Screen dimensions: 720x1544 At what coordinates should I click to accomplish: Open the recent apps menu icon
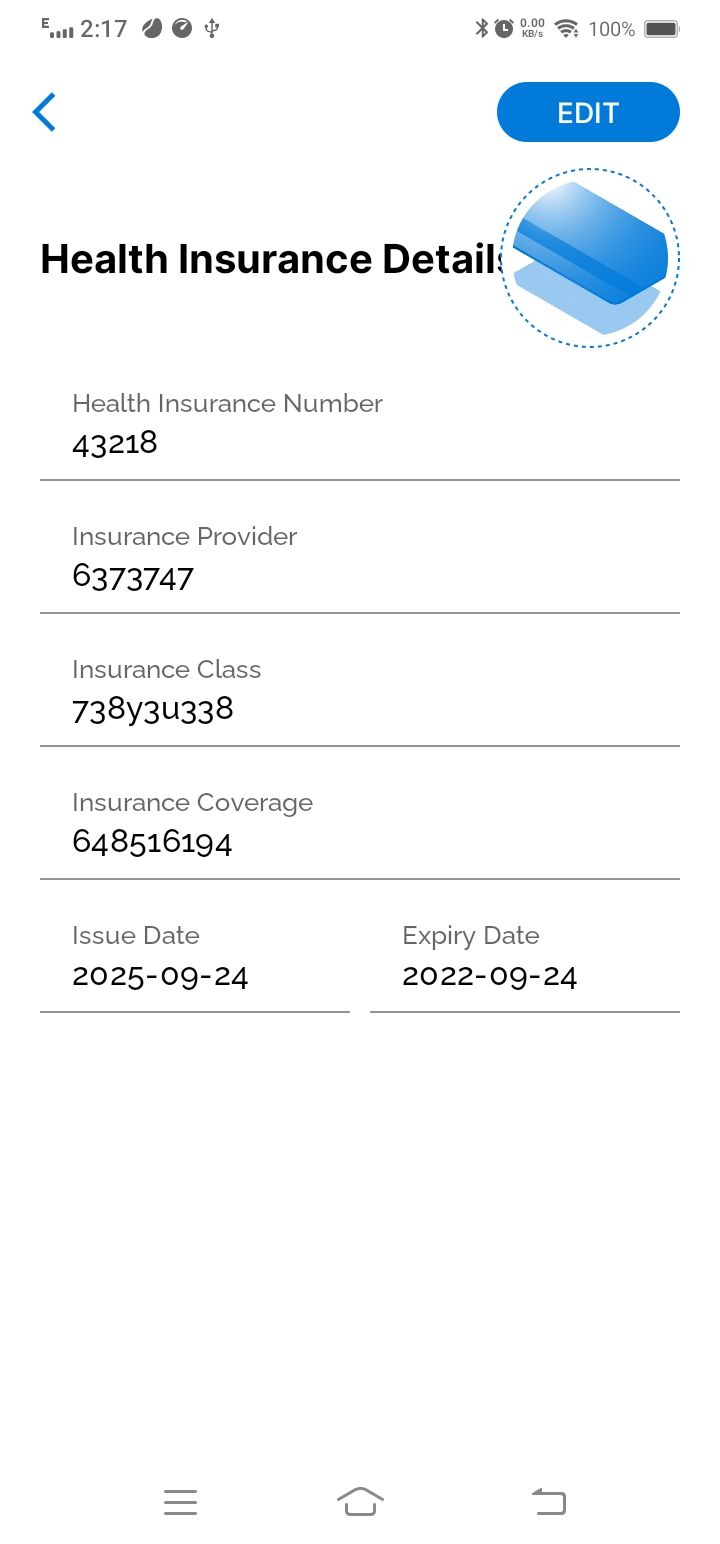[x=180, y=1501]
